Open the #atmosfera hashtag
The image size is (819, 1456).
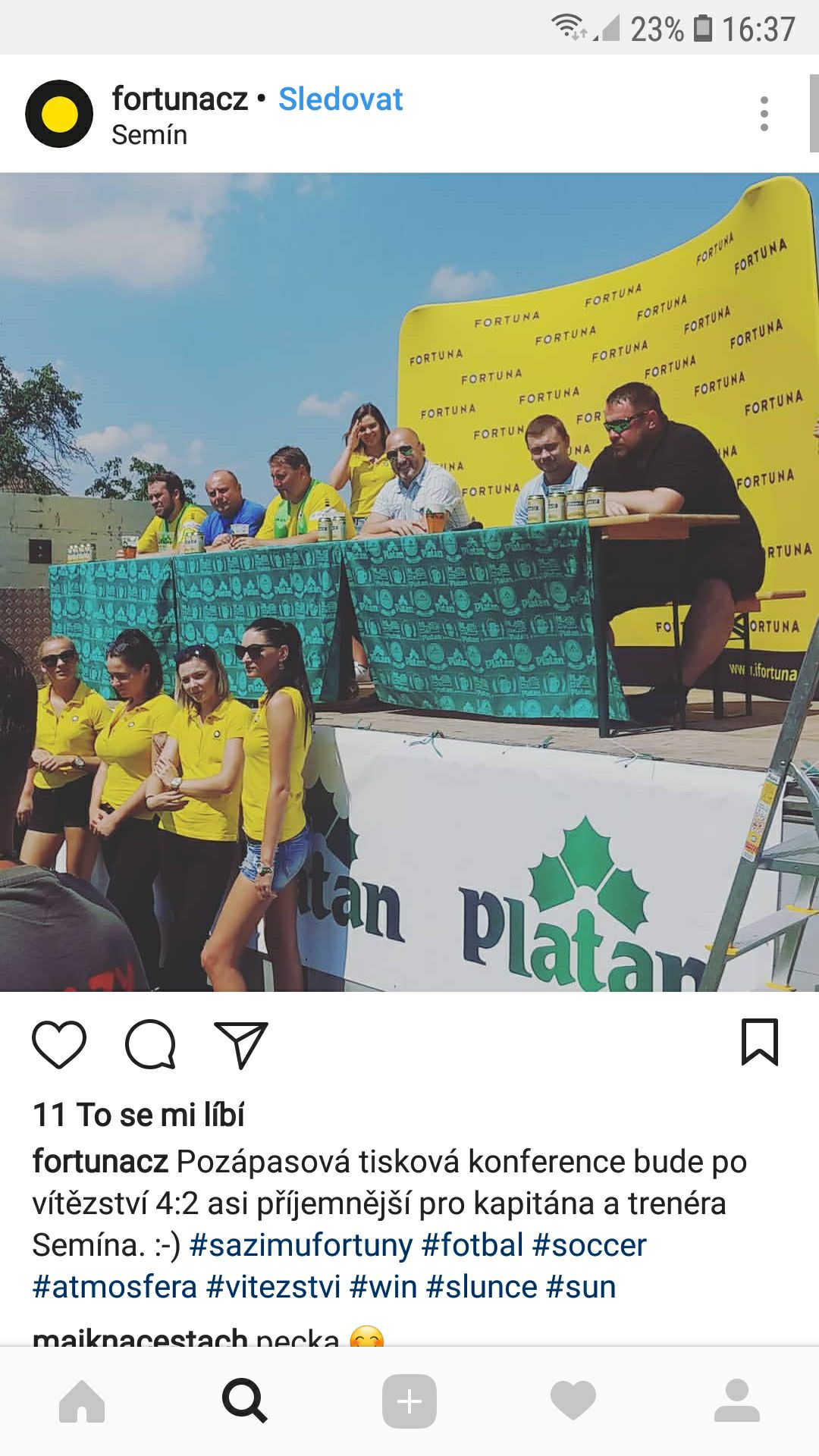pos(115,1287)
